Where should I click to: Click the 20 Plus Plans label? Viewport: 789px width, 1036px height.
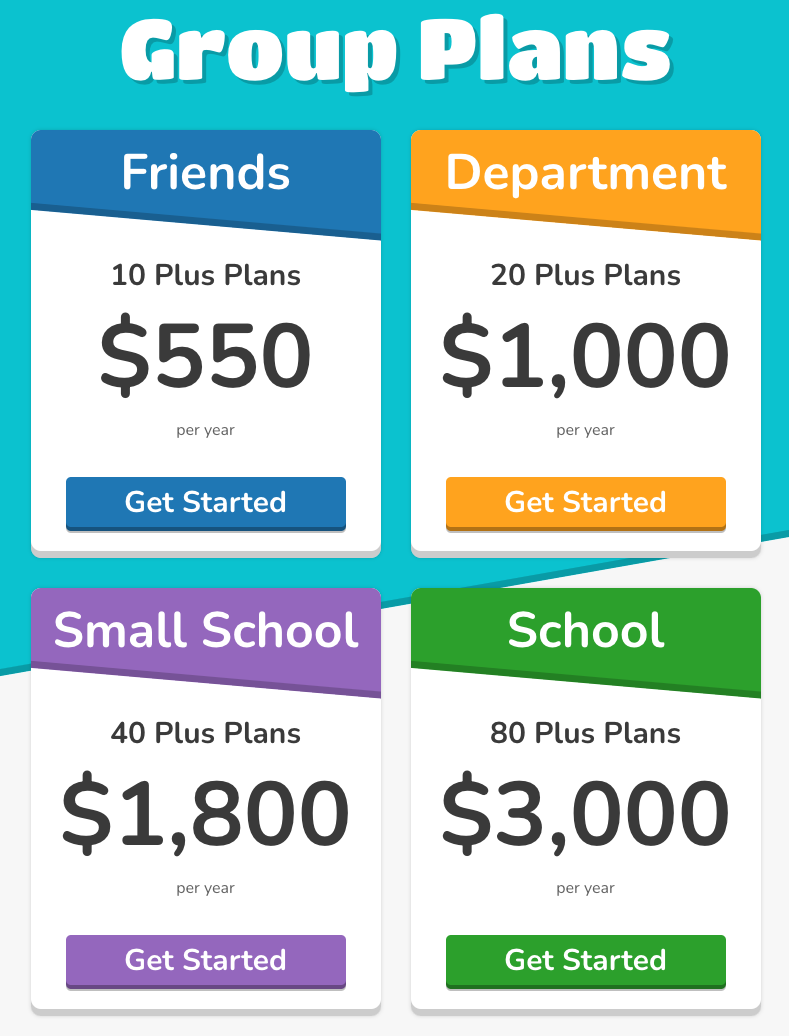[585, 275]
